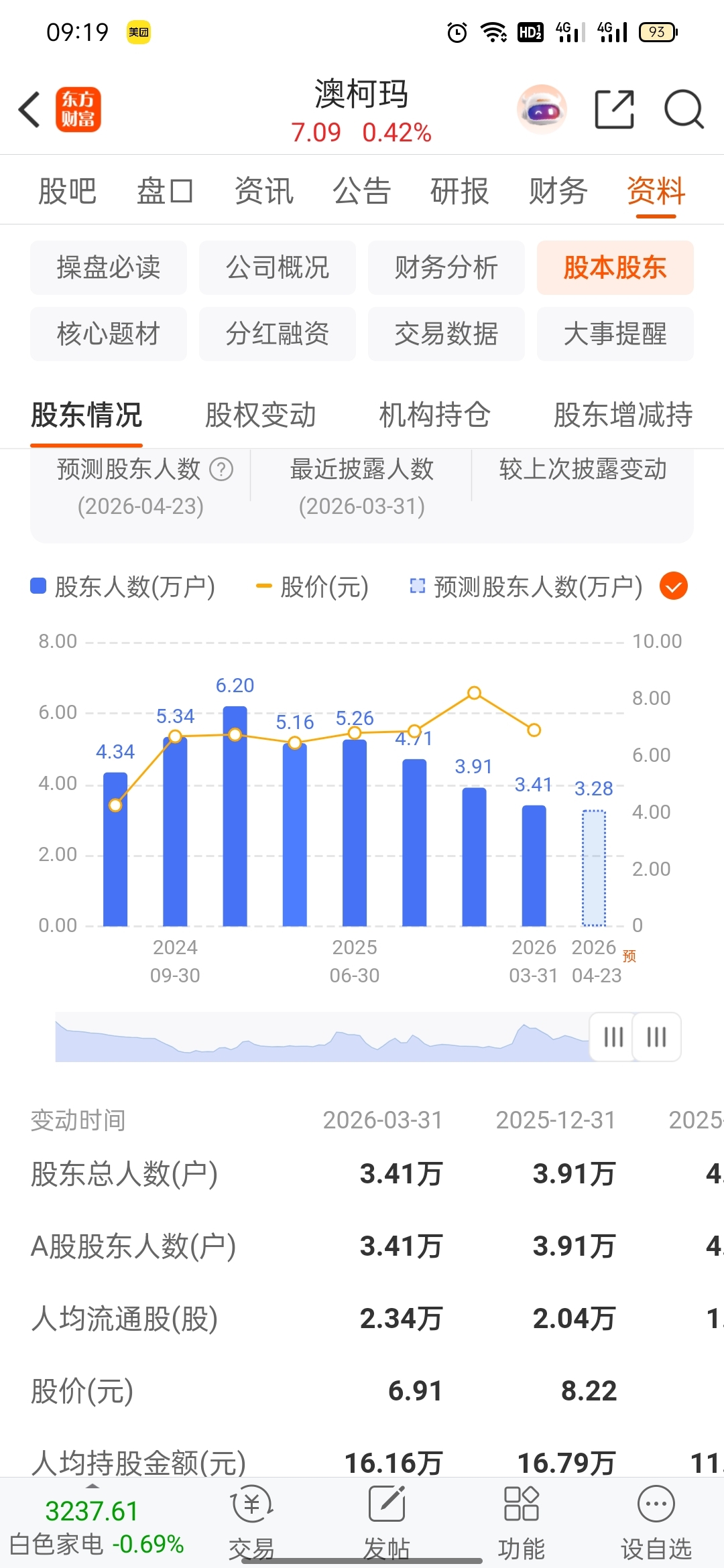Select the 操盘必读 chip

click(109, 267)
